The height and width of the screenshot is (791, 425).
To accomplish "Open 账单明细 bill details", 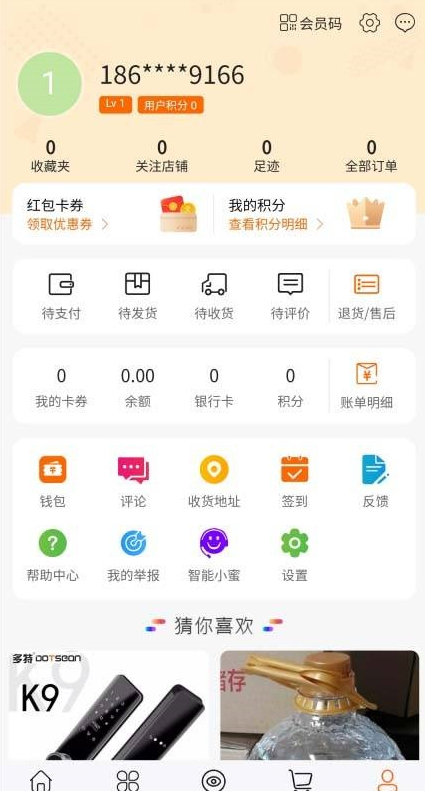I will (366, 386).
